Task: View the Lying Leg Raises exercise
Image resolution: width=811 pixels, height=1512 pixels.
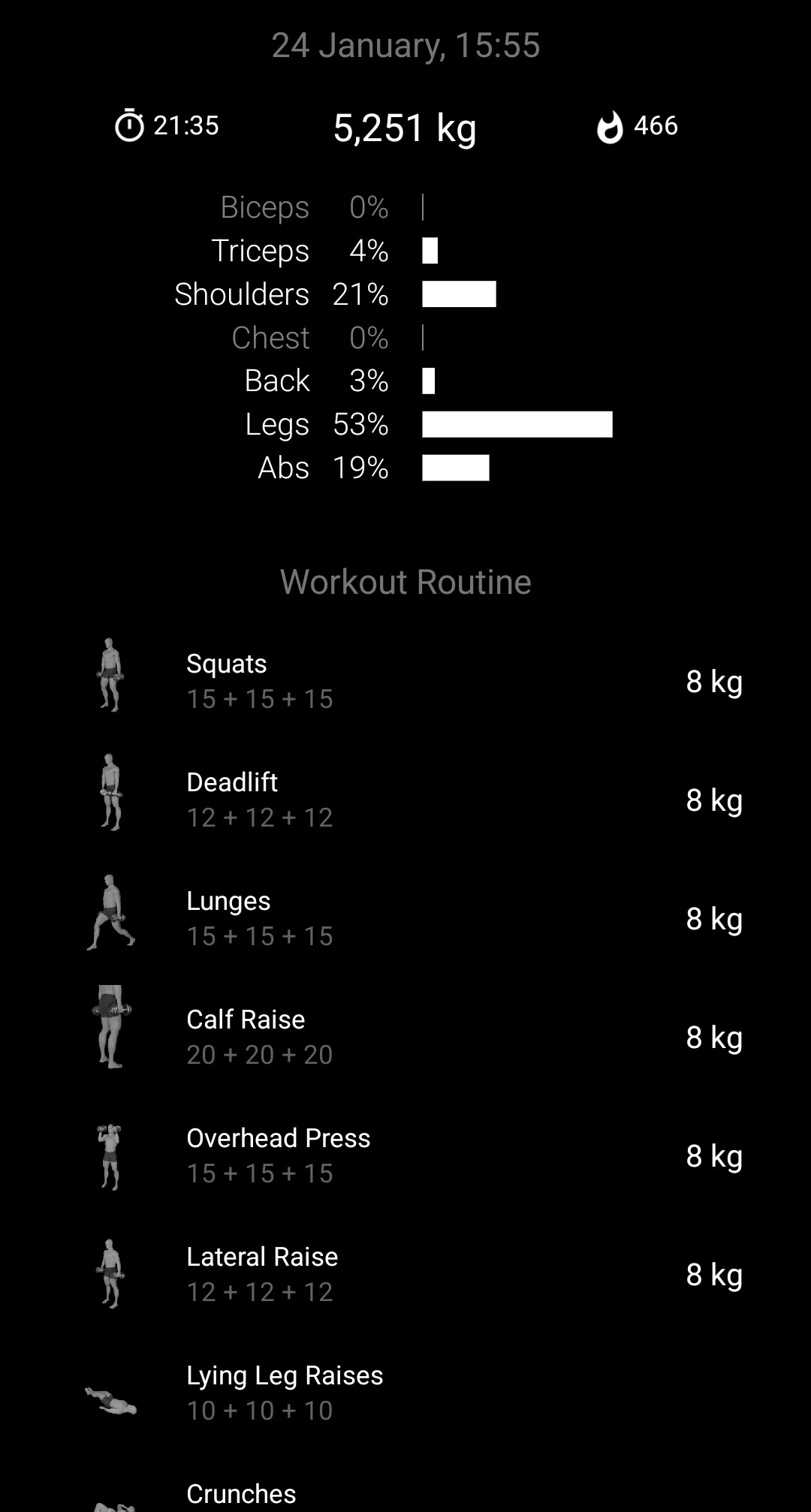Action: point(405,1392)
